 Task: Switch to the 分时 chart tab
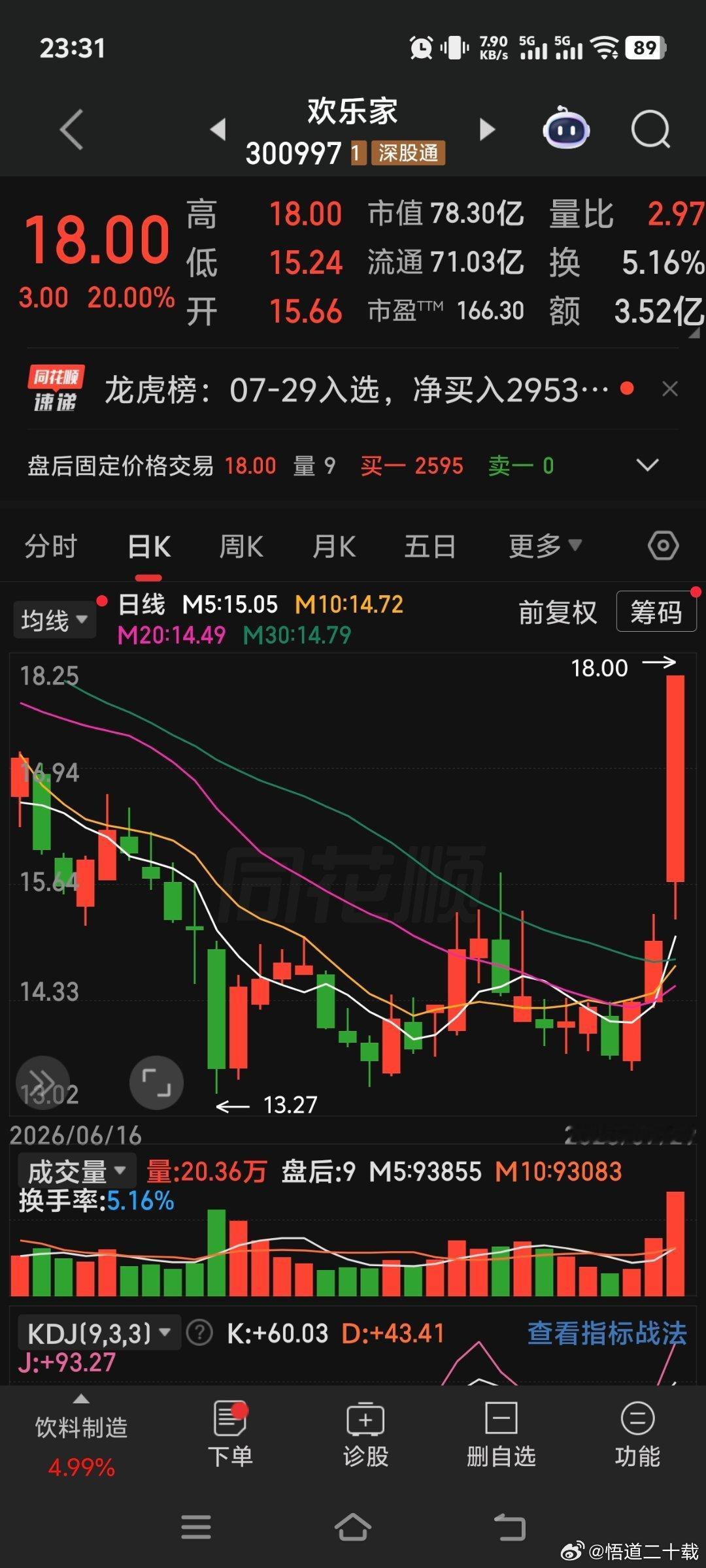[x=51, y=546]
